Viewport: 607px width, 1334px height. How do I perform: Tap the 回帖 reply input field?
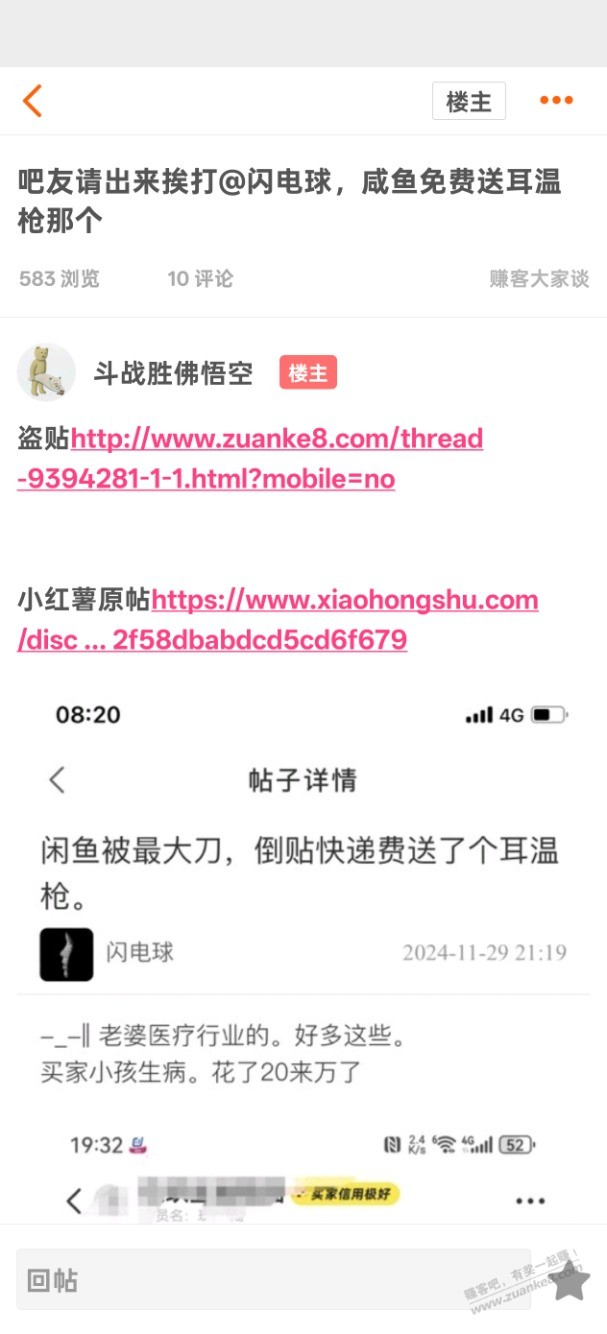(x=272, y=1279)
